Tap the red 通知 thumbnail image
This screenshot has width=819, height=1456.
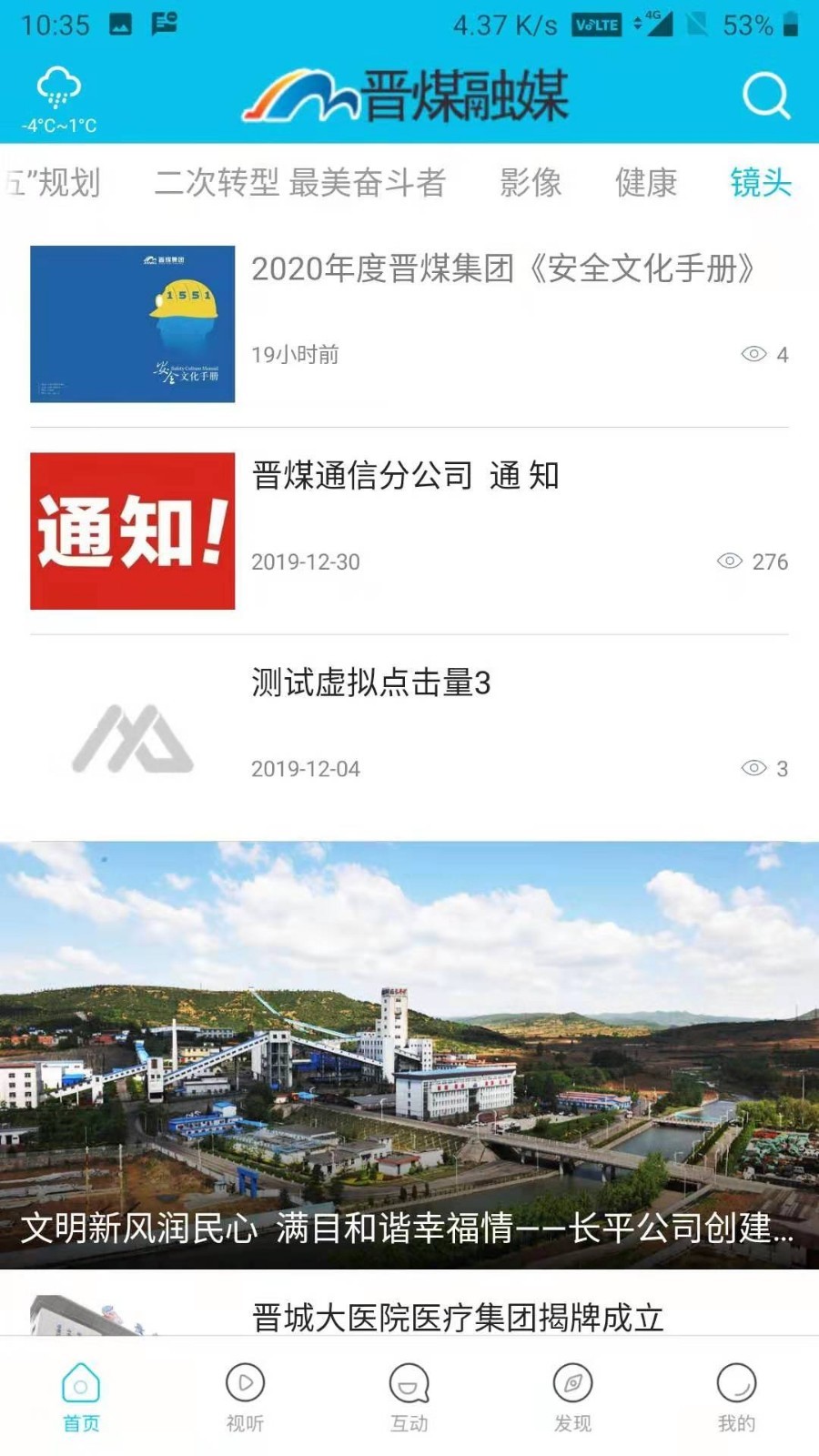pos(132,528)
